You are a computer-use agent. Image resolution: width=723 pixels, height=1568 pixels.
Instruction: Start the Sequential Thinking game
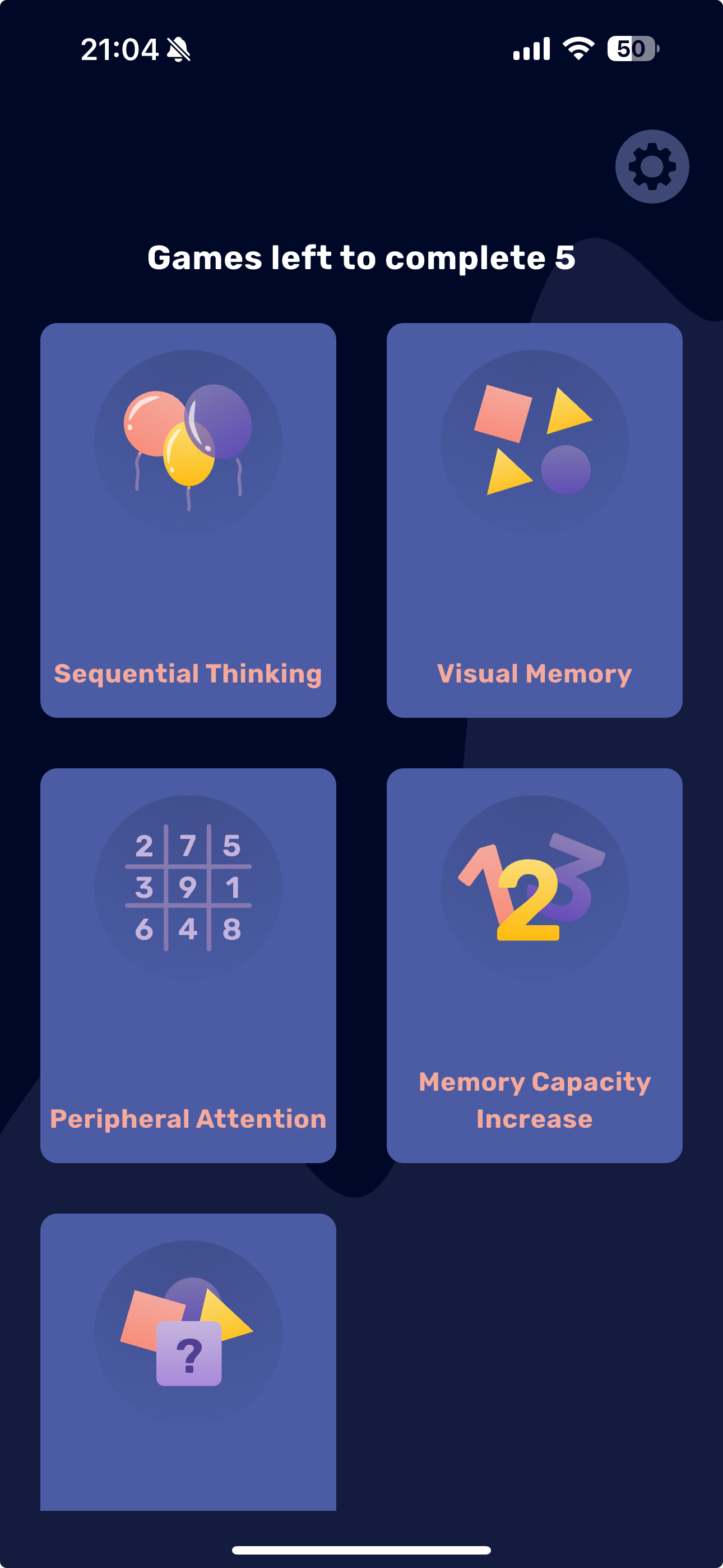coord(188,520)
